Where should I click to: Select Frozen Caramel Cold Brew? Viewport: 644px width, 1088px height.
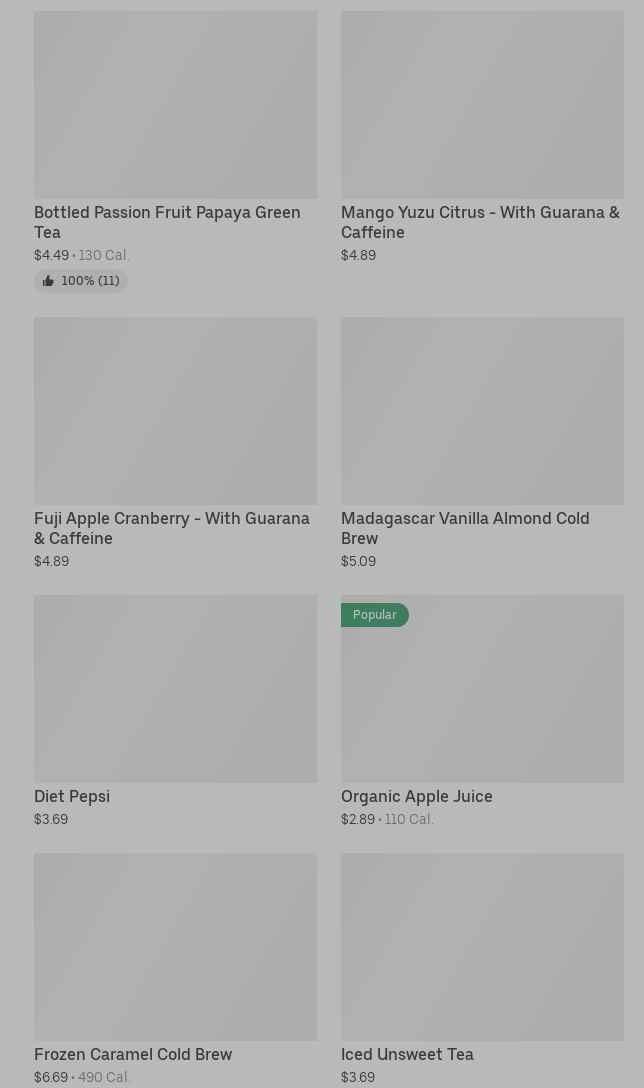click(176, 969)
